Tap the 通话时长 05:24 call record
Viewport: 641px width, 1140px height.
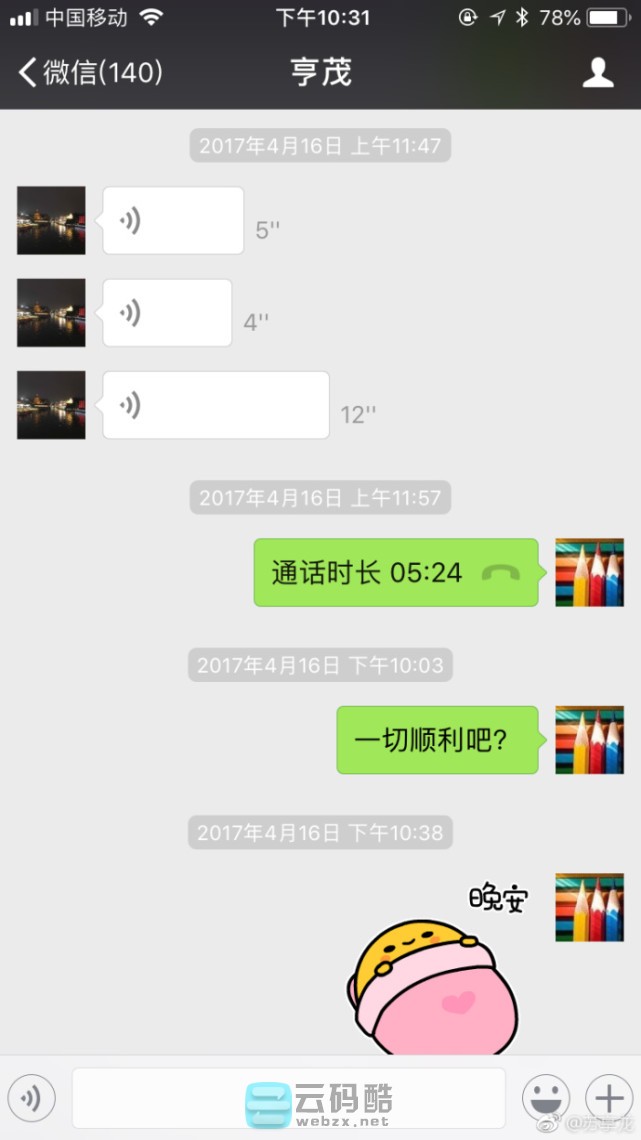click(395, 572)
